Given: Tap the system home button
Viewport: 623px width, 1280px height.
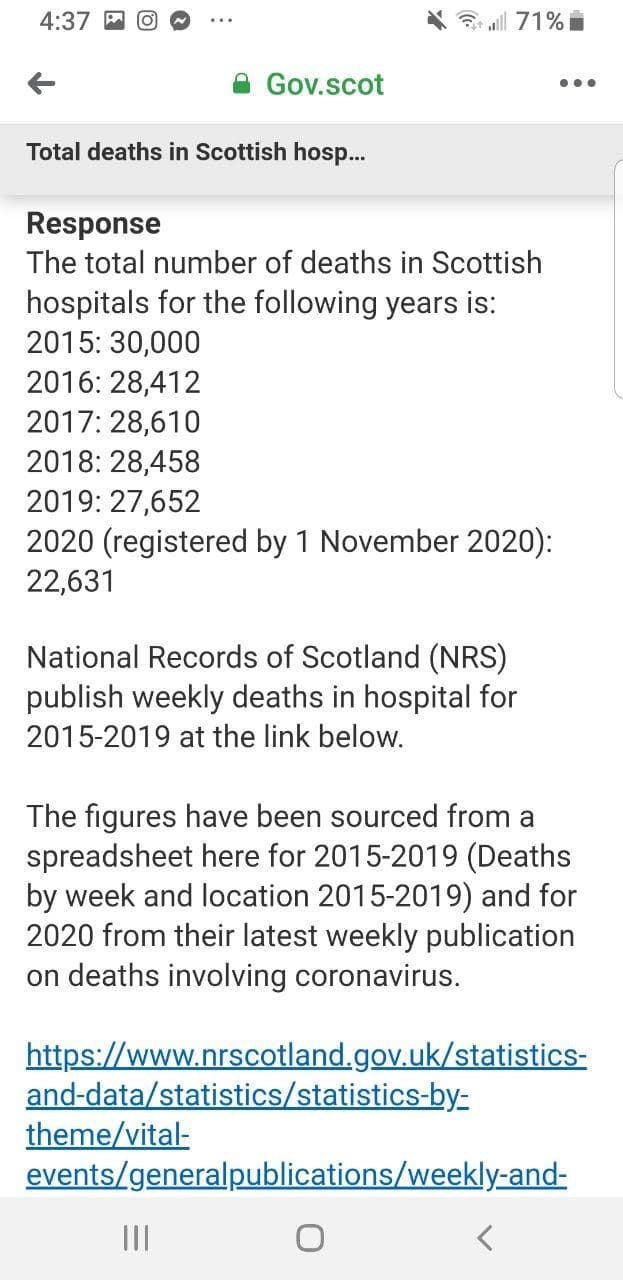Looking at the screenshot, I should click(310, 1238).
